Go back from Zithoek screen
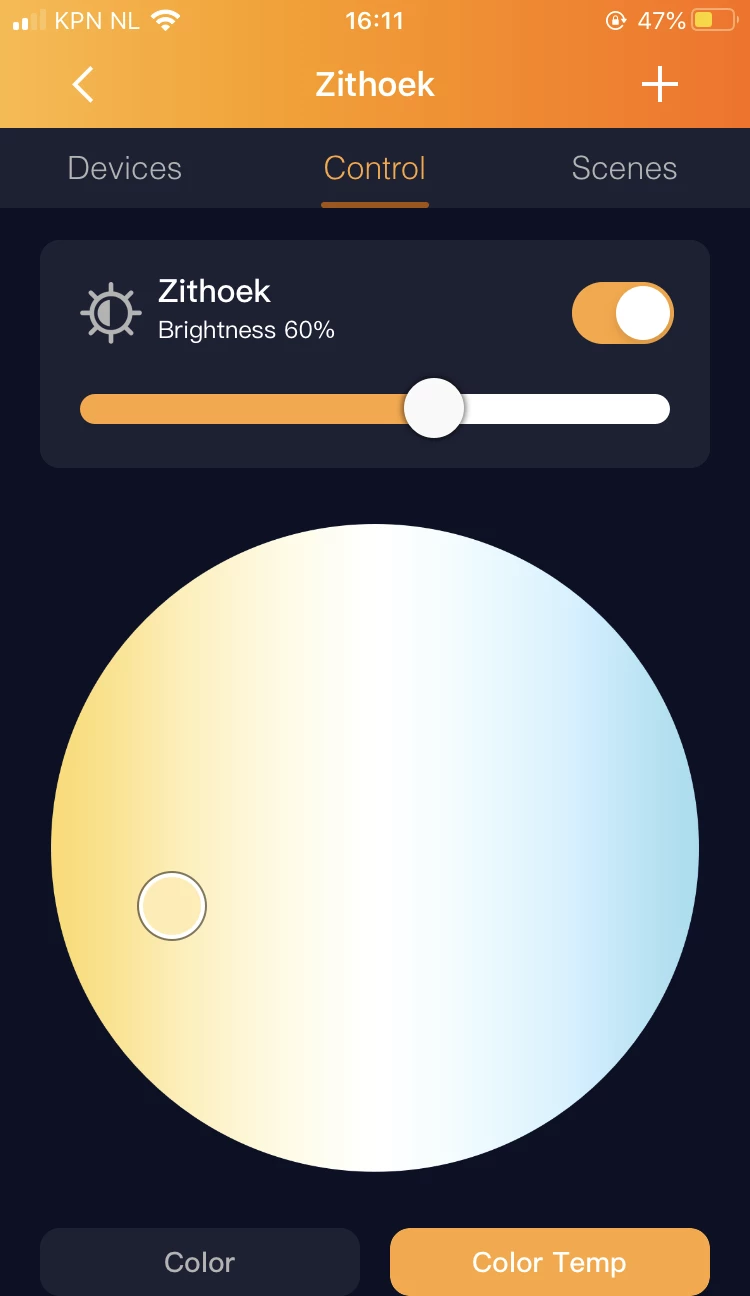Viewport: 750px width, 1296px height. point(84,85)
